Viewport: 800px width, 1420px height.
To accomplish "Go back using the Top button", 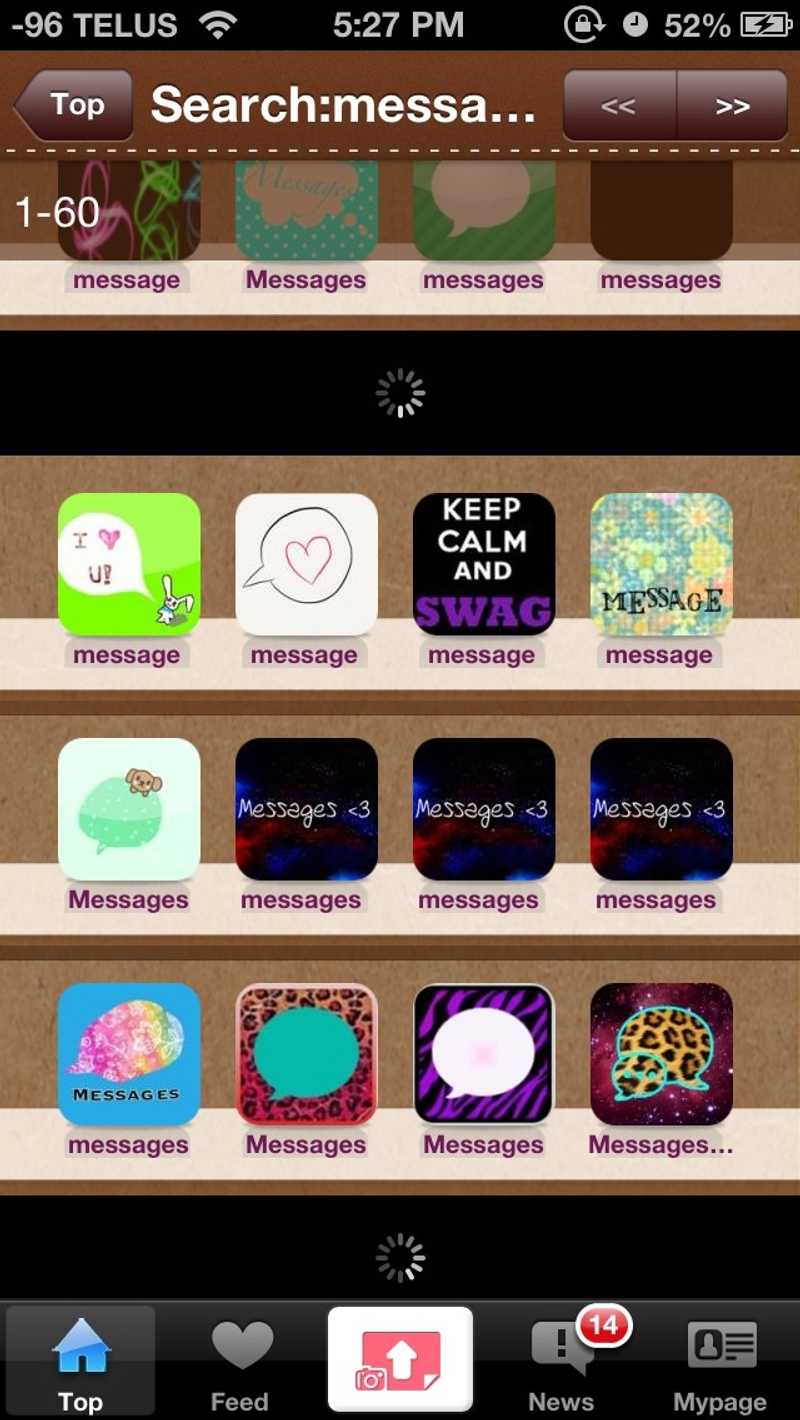I will (75, 104).
